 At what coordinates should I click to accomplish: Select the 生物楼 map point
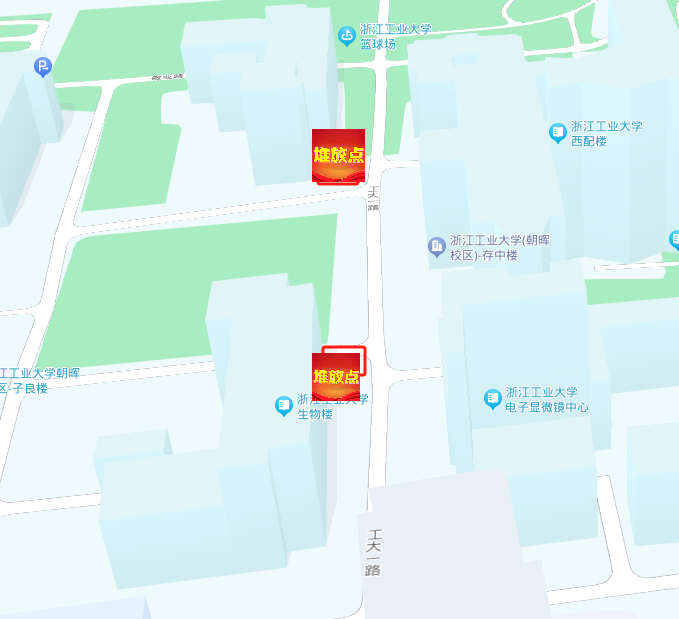(284, 406)
